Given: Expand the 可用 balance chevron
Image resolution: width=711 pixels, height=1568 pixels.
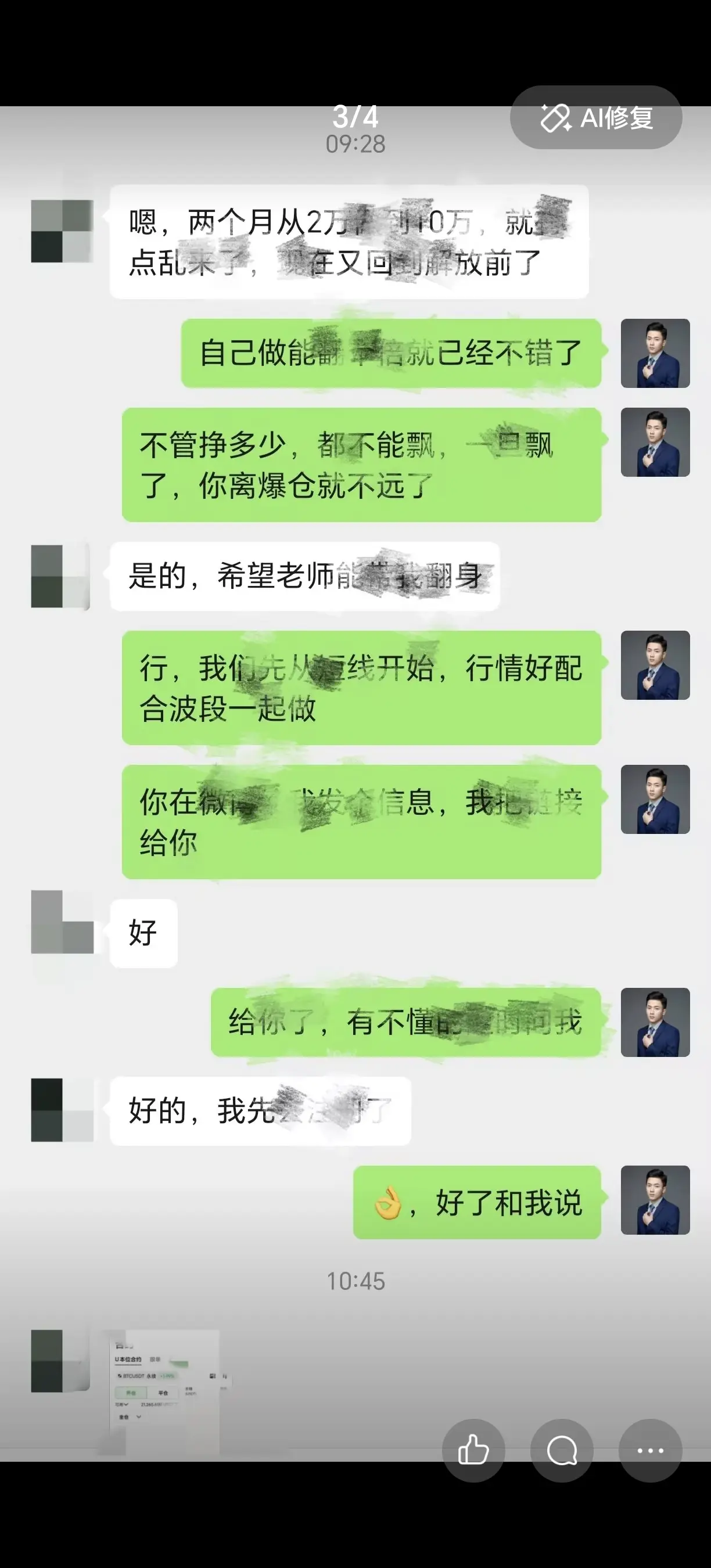Looking at the screenshot, I should [127, 1405].
